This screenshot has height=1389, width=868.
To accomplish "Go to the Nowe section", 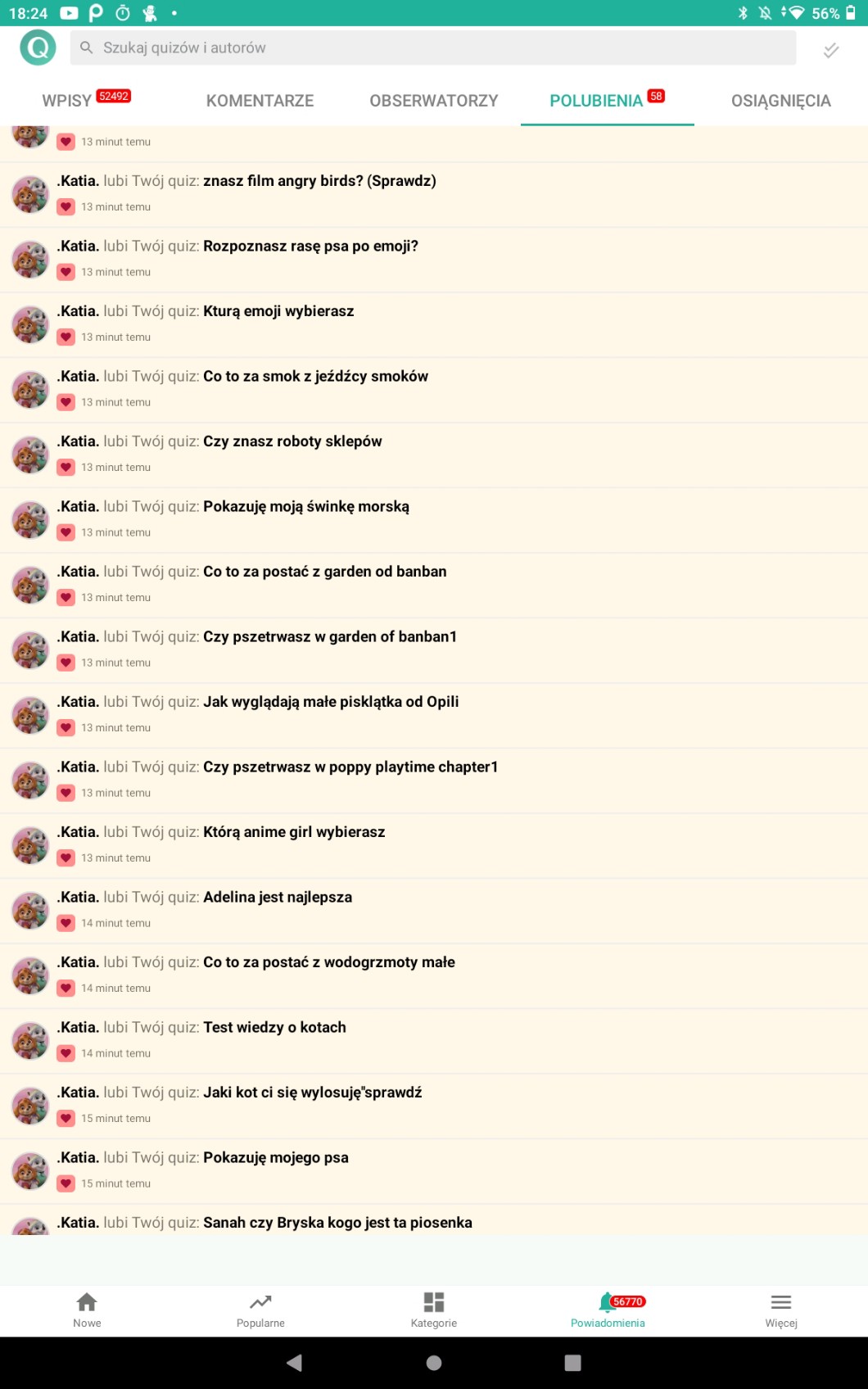I will click(87, 1309).
